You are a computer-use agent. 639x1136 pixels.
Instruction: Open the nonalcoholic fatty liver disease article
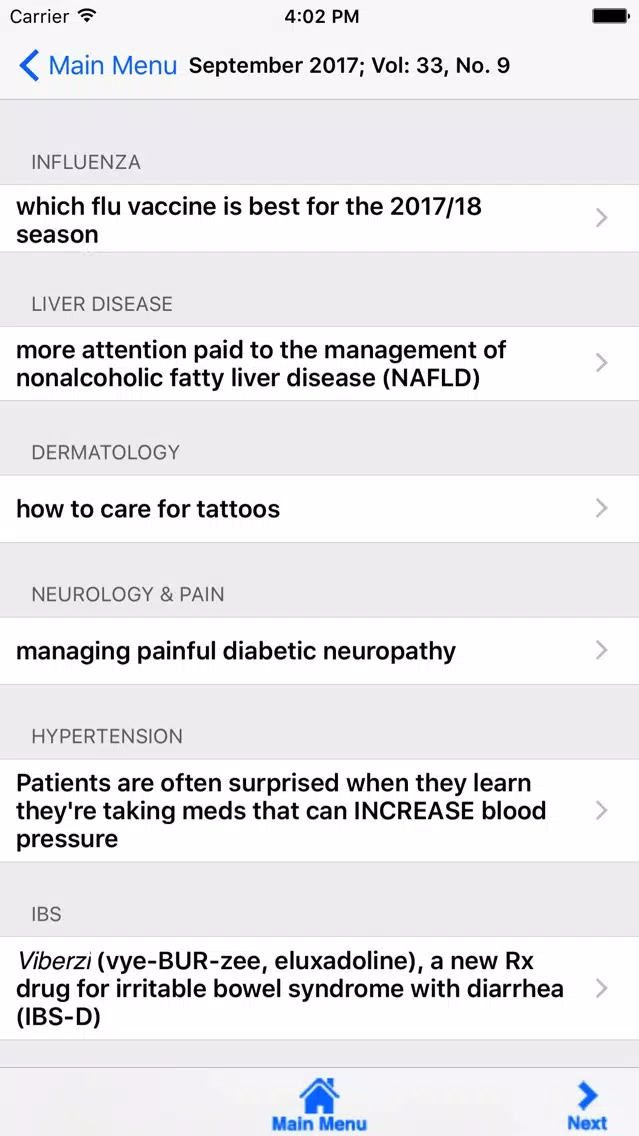pos(320,364)
